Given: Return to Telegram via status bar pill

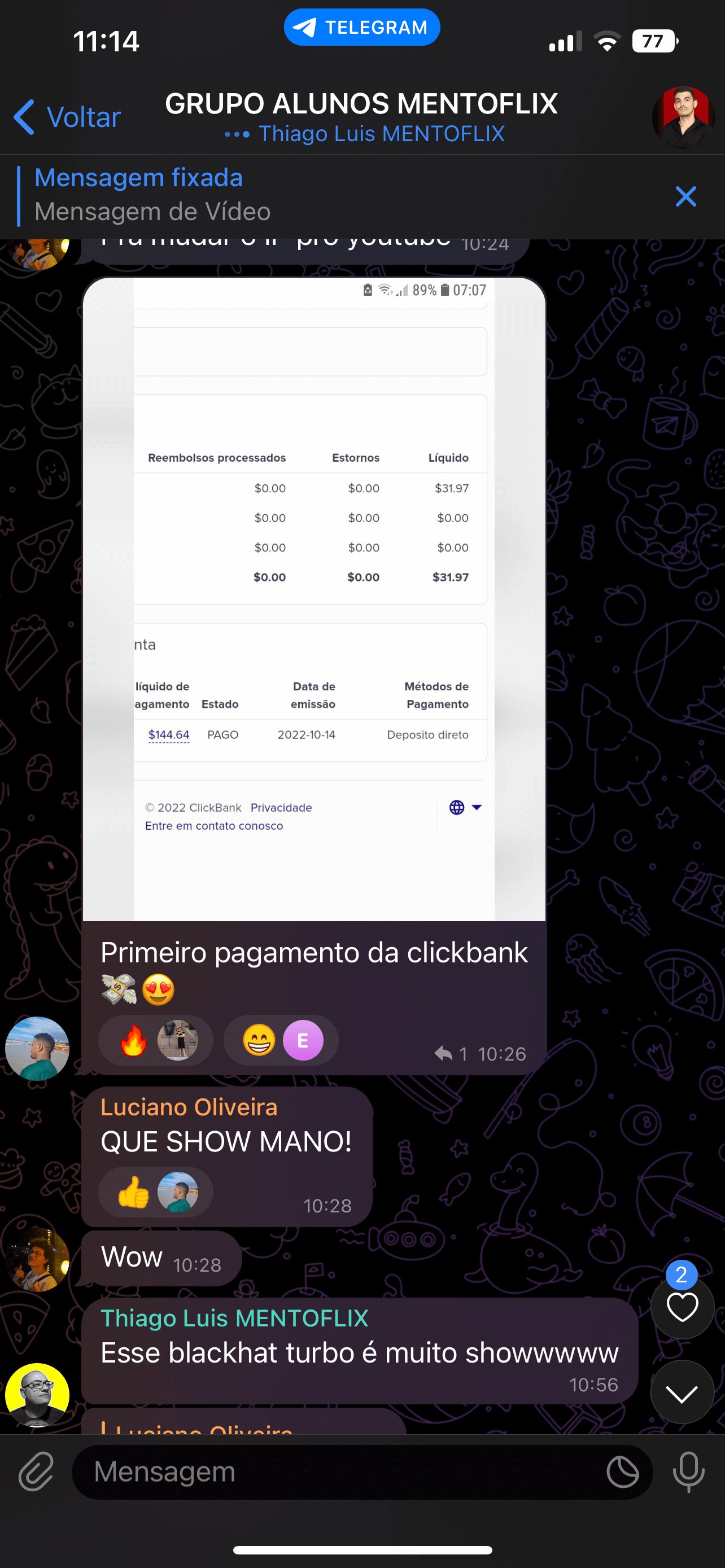Looking at the screenshot, I should (x=361, y=28).
